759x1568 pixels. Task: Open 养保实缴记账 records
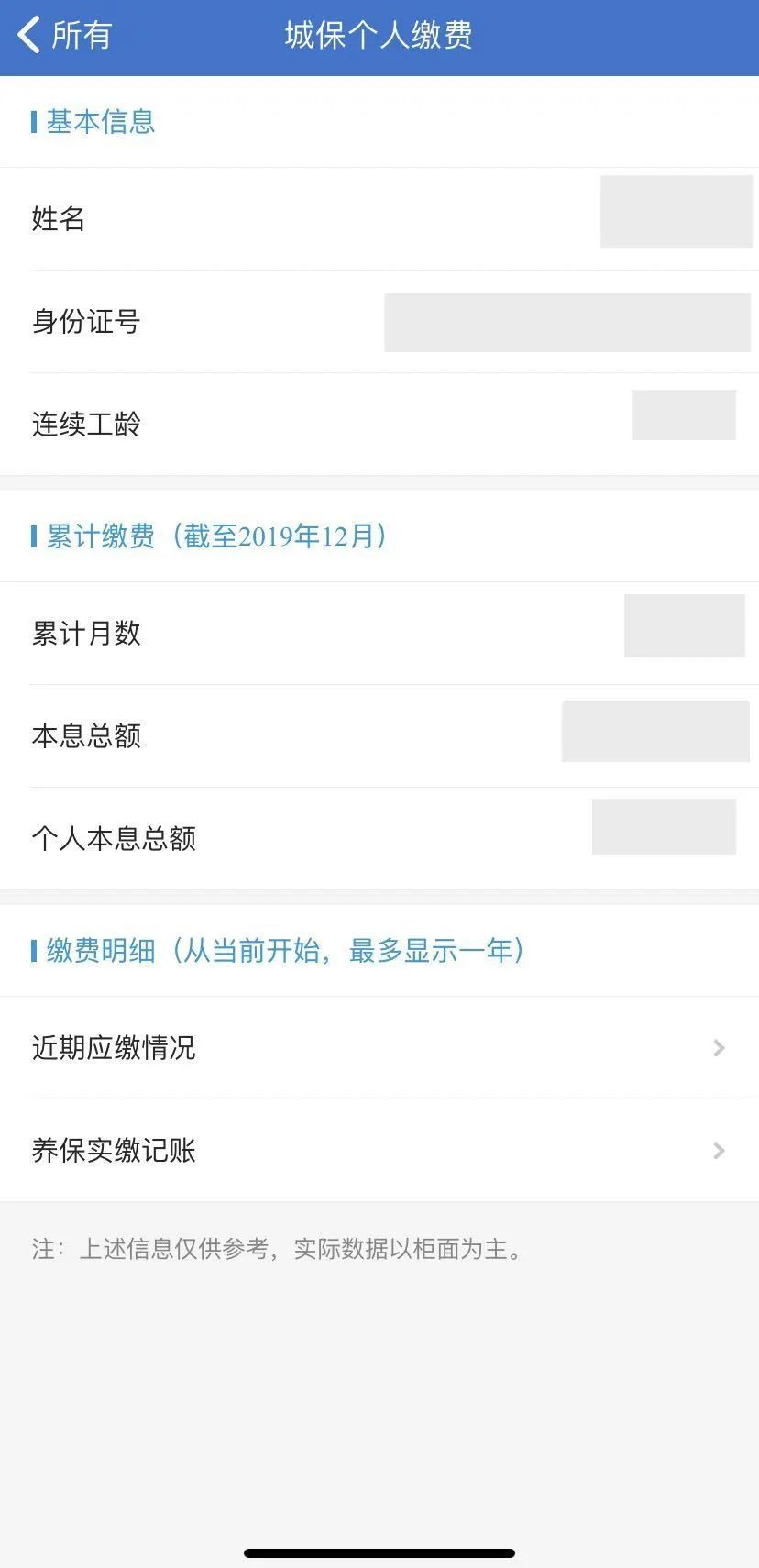pyautogui.click(x=379, y=1150)
